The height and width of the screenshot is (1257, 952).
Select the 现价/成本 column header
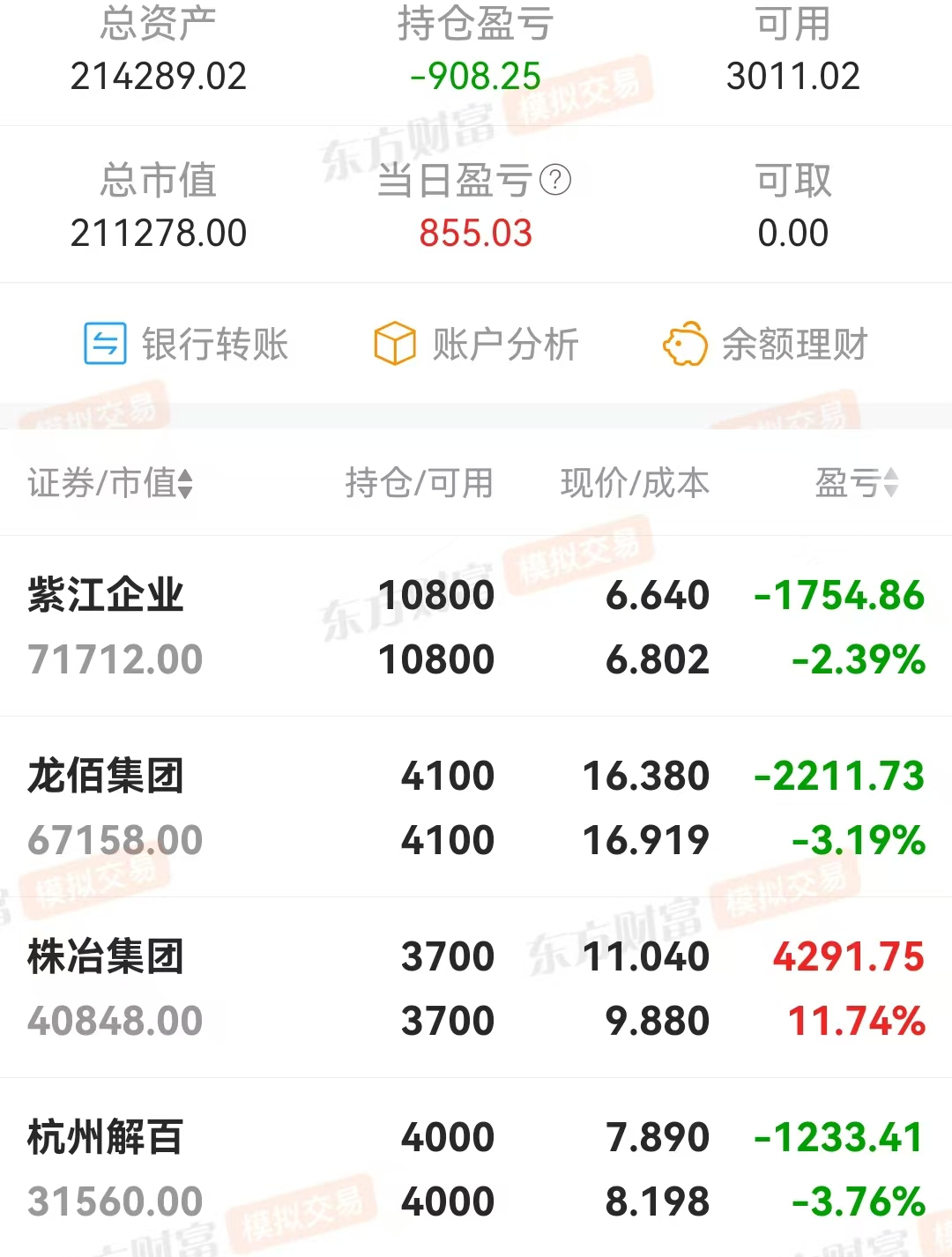[x=635, y=483]
